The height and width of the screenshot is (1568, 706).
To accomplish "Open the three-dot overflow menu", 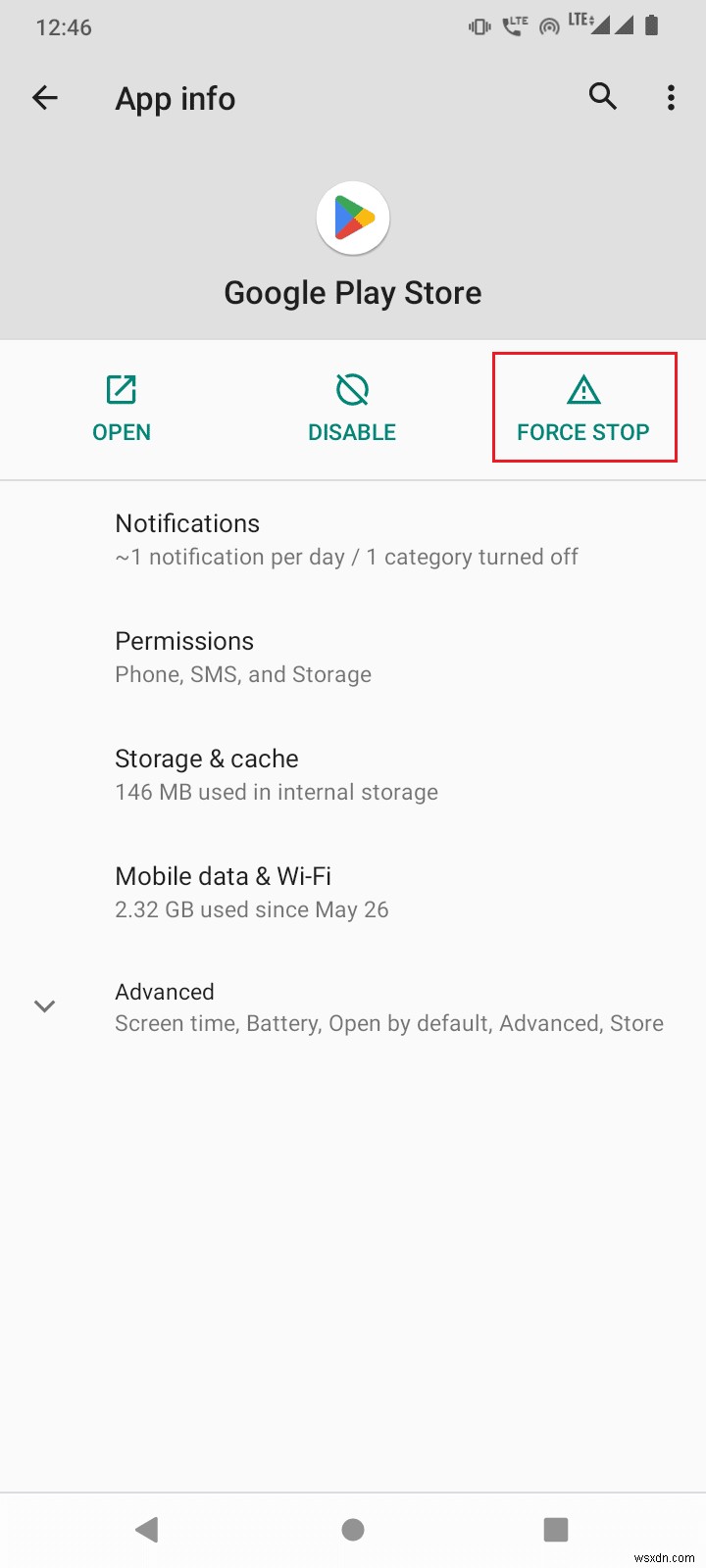I will coord(671,97).
